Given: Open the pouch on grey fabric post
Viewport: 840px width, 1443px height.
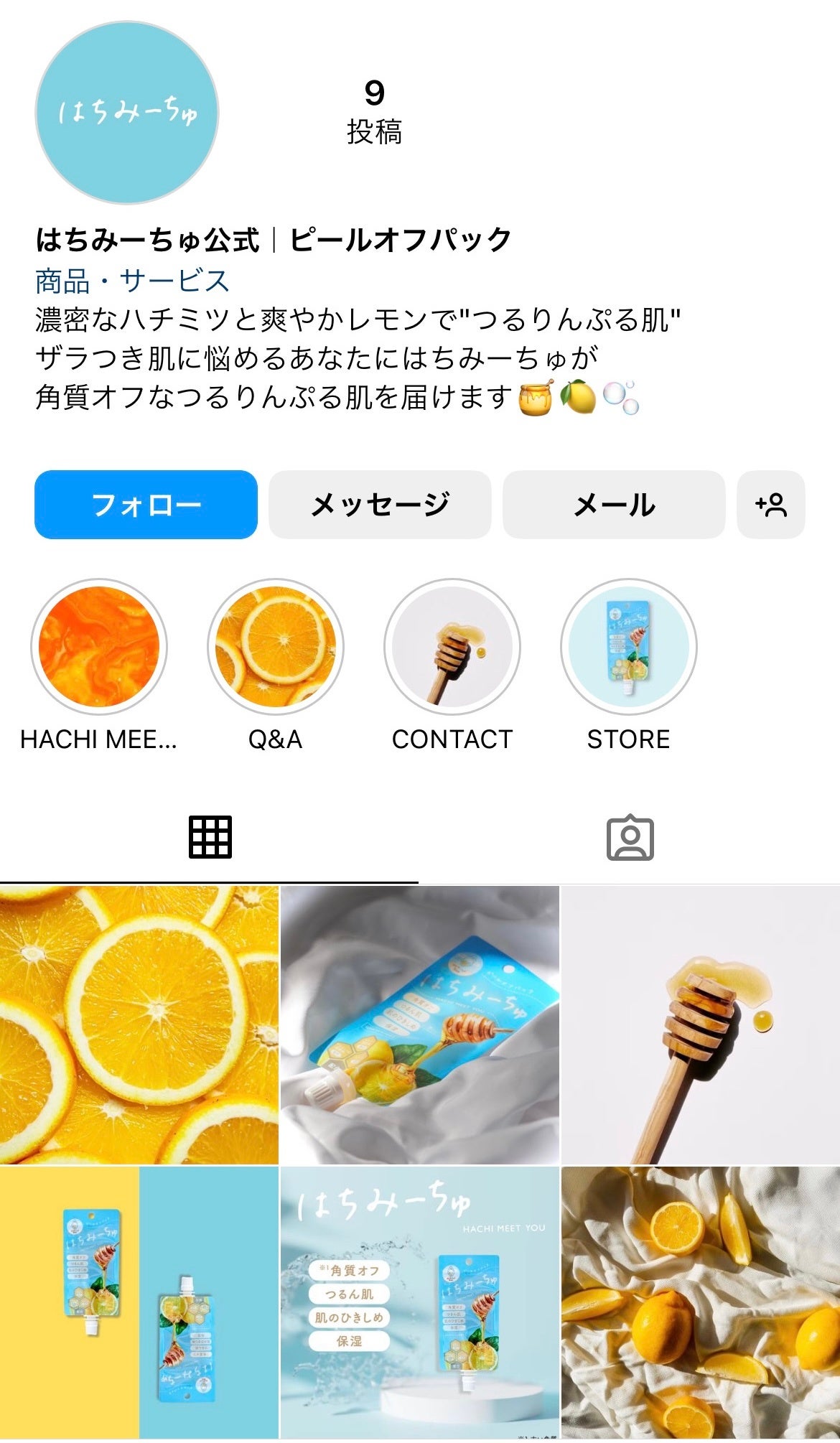Looking at the screenshot, I should pyautogui.click(x=419, y=1024).
